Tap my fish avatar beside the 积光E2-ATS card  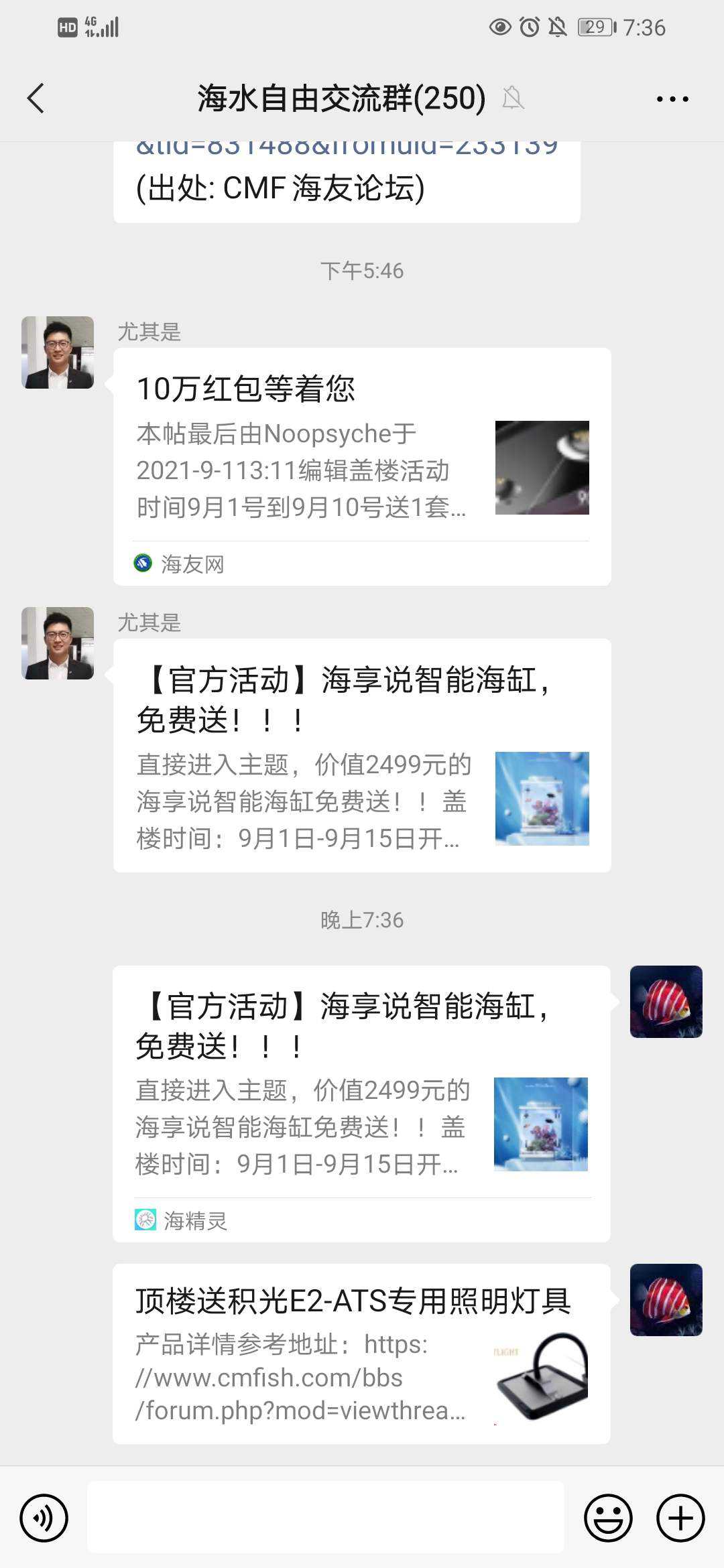pos(666,1300)
